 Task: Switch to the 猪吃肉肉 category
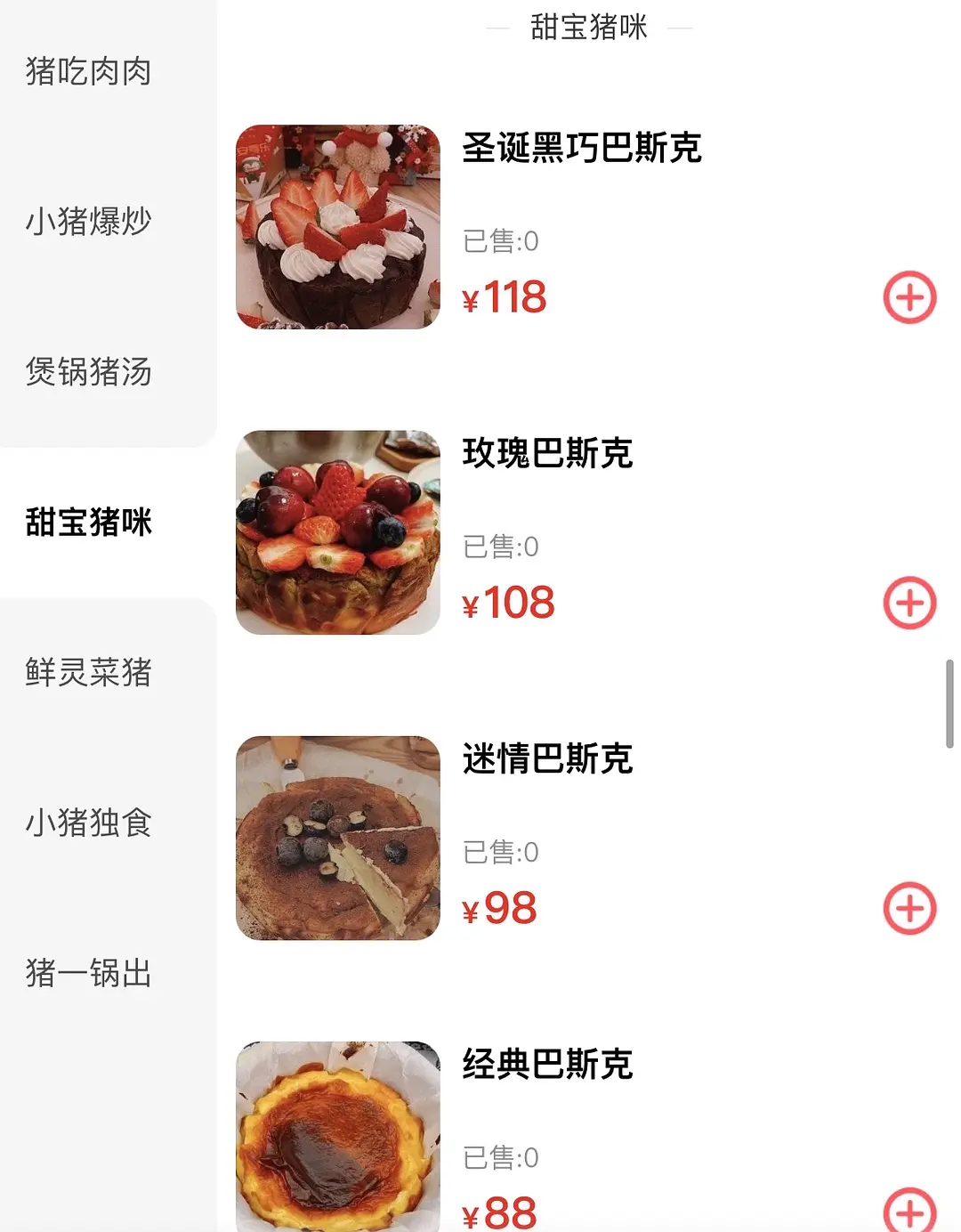coord(89,71)
